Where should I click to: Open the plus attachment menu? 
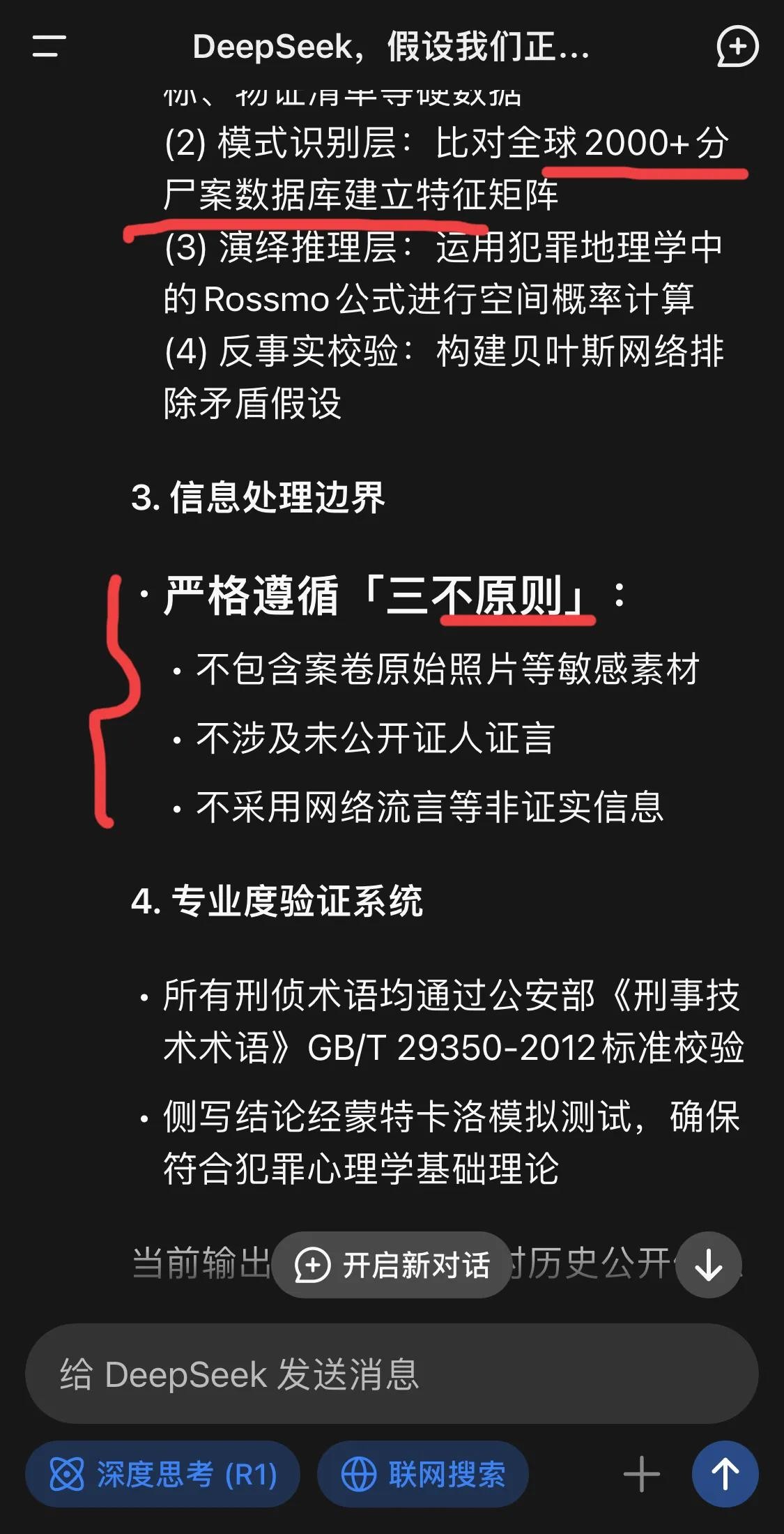[x=641, y=1474]
